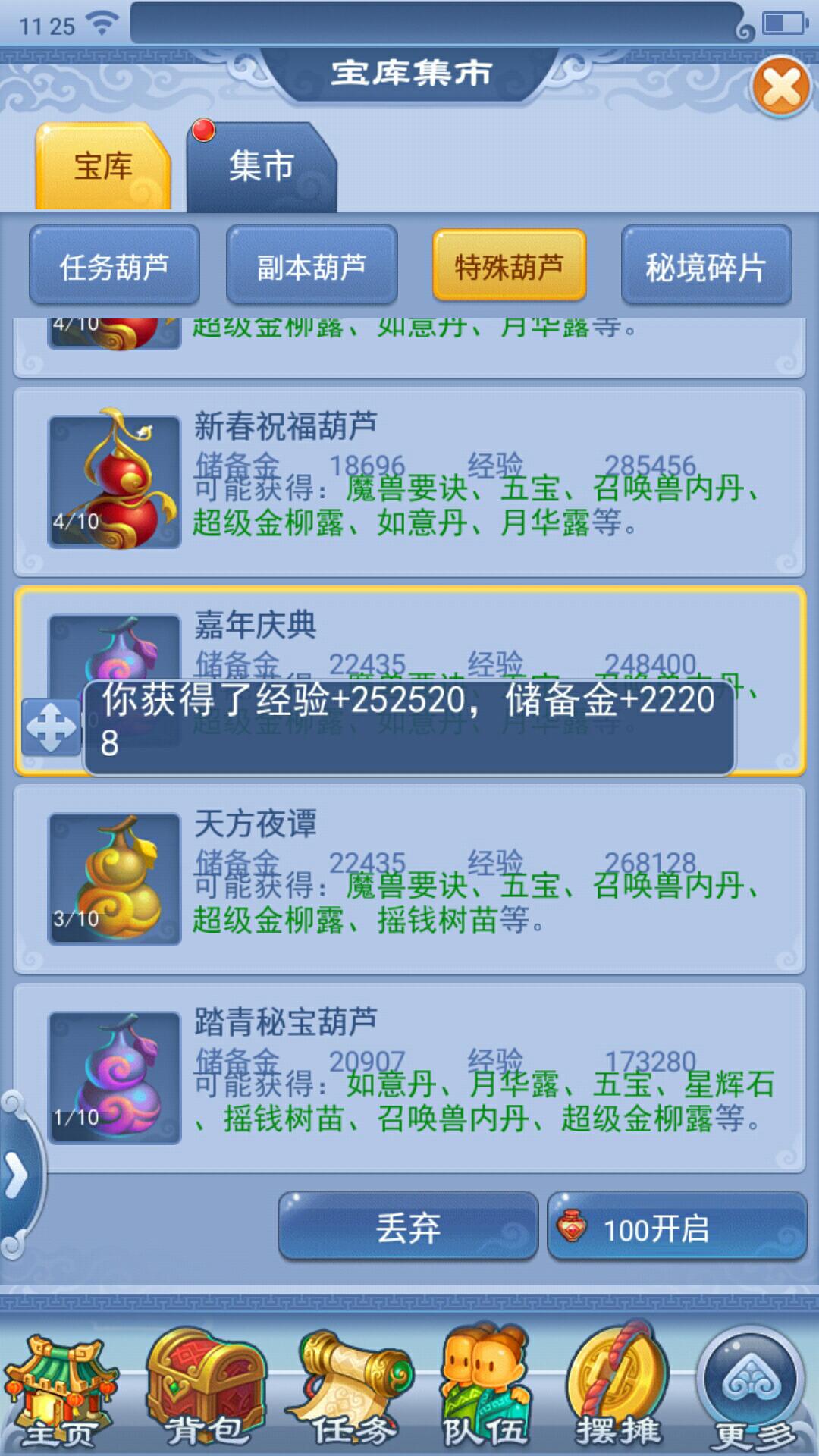
Task: Select the 副本葫芦 category
Action: (312, 265)
